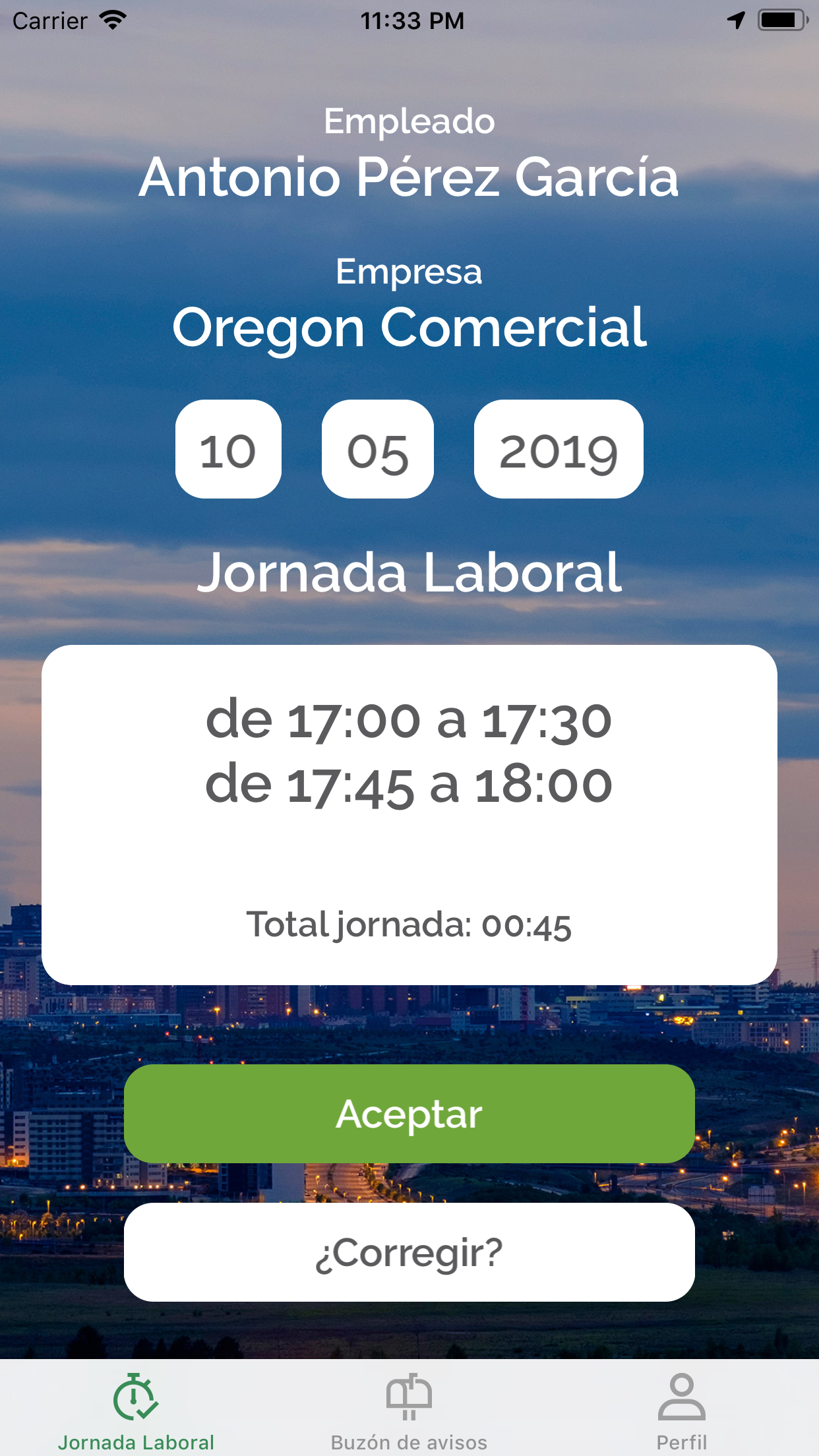Change the day field showing 10
Screen dimensions: 819x1456
228,450
